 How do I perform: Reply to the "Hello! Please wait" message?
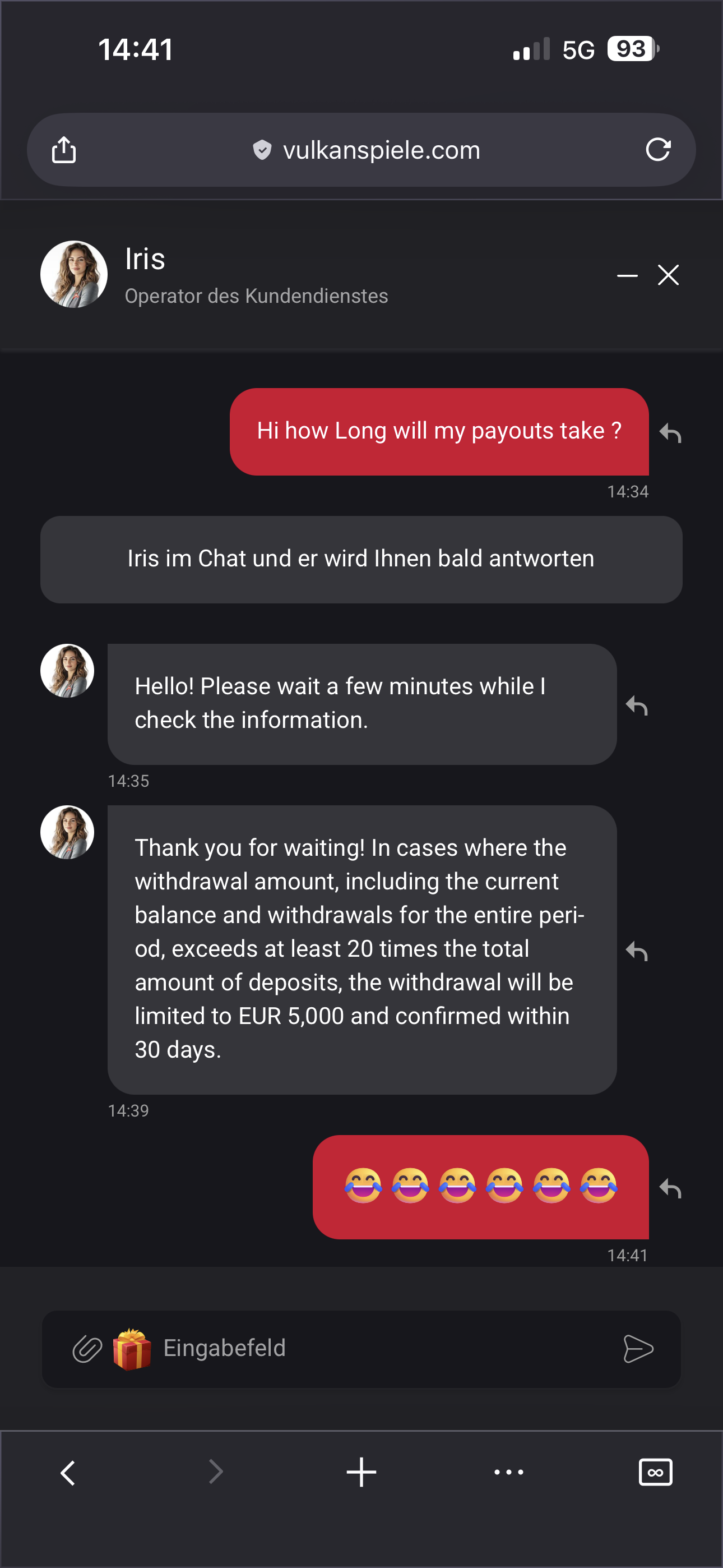(x=637, y=705)
